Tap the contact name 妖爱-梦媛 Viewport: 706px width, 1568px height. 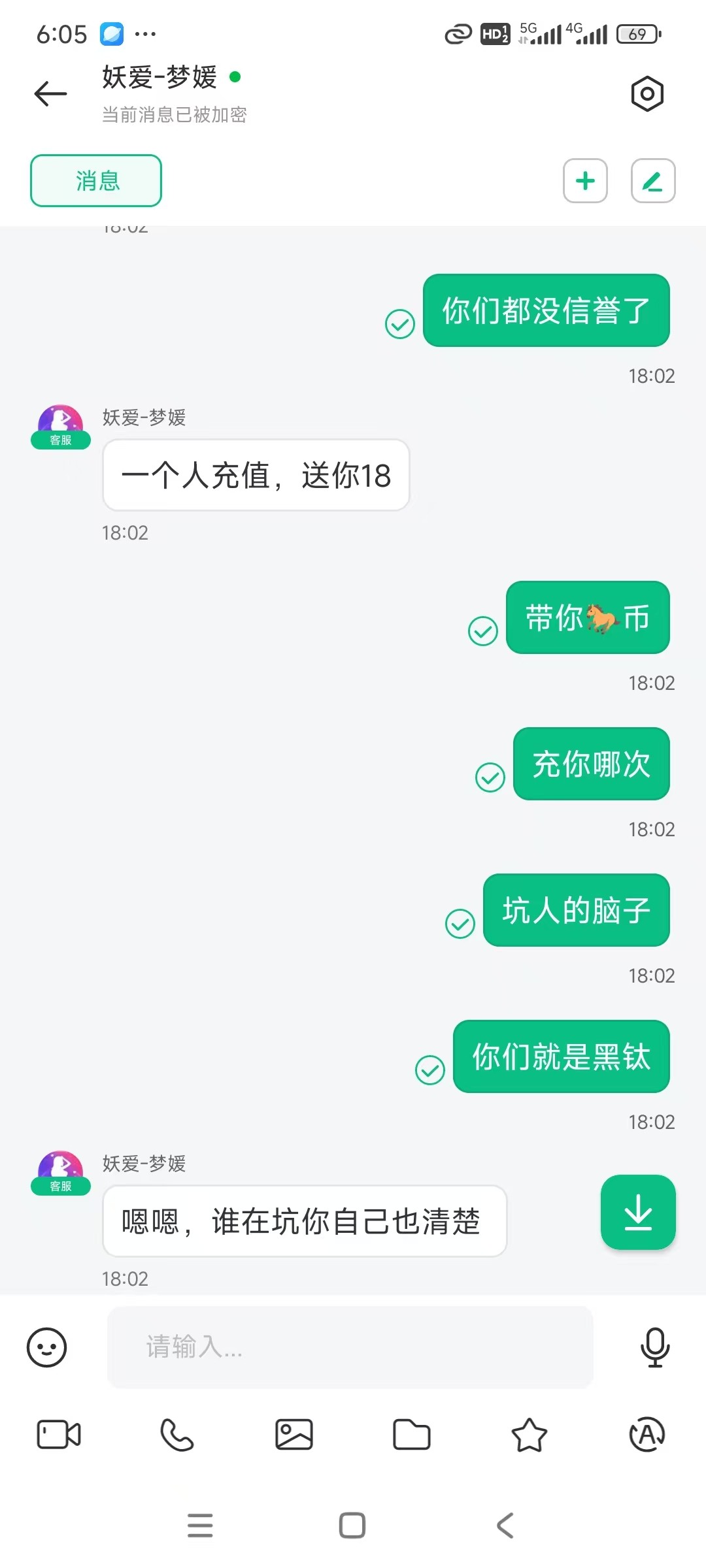[161, 78]
